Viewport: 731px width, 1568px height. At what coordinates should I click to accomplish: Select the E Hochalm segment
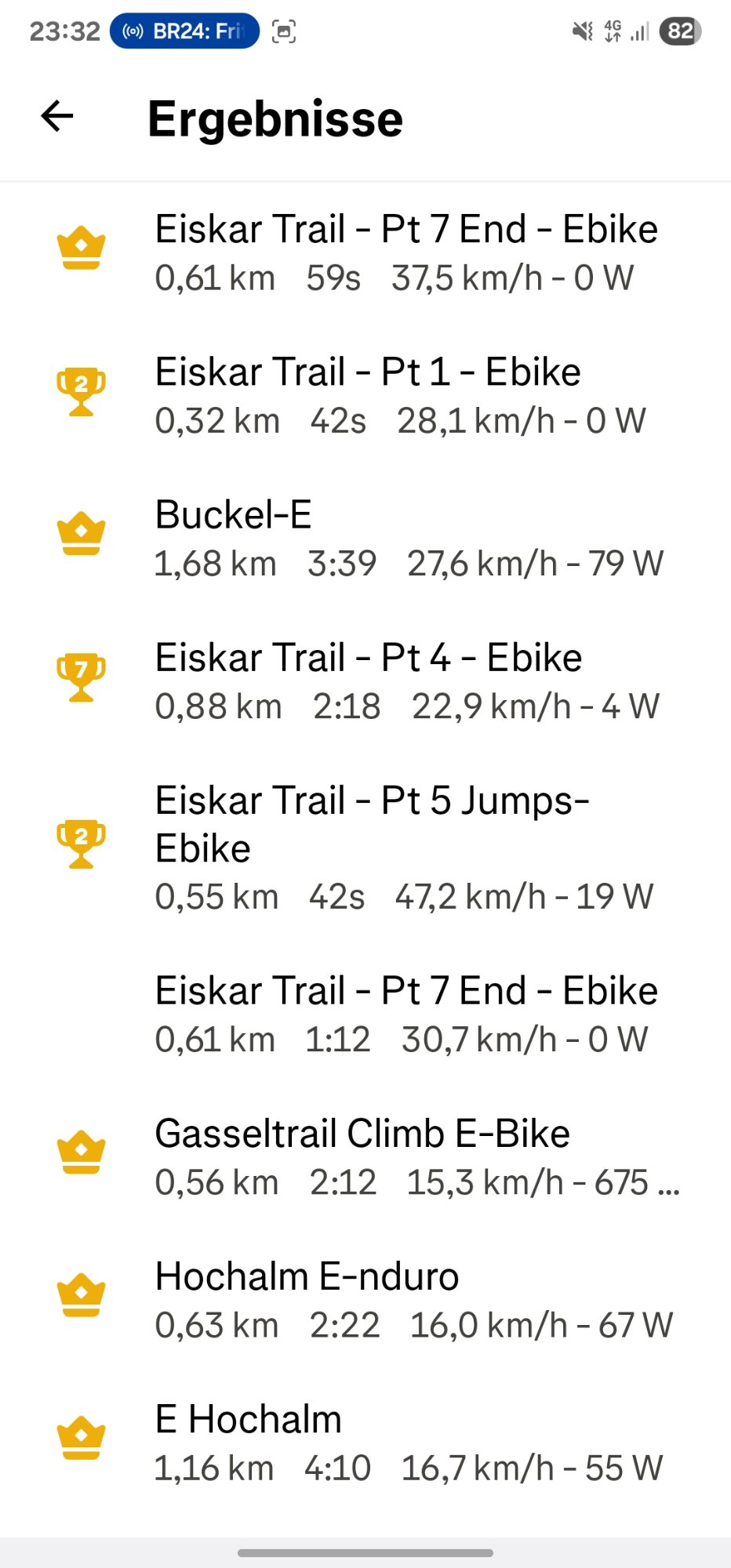[x=365, y=1443]
